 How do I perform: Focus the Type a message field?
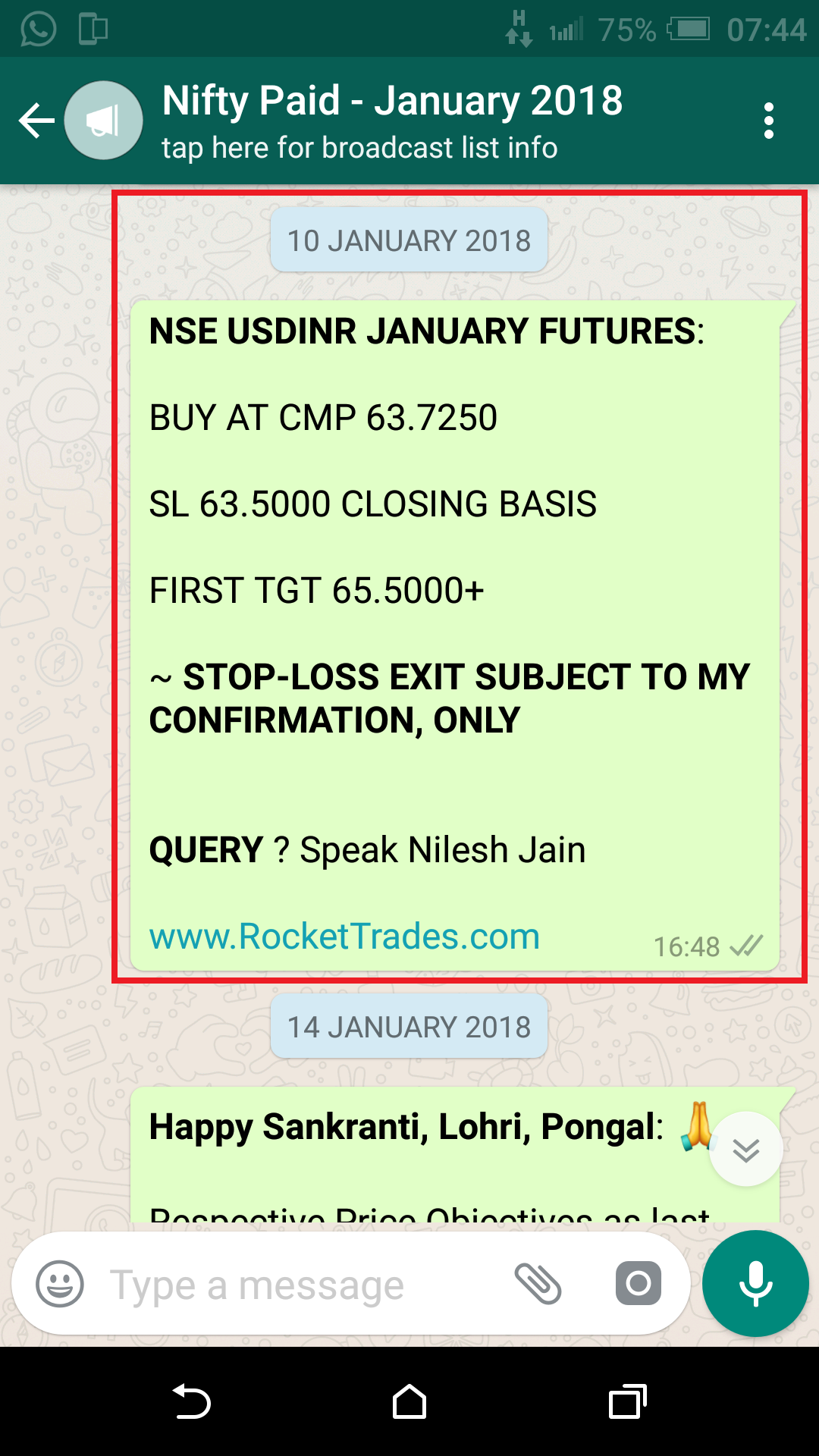point(303,1285)
